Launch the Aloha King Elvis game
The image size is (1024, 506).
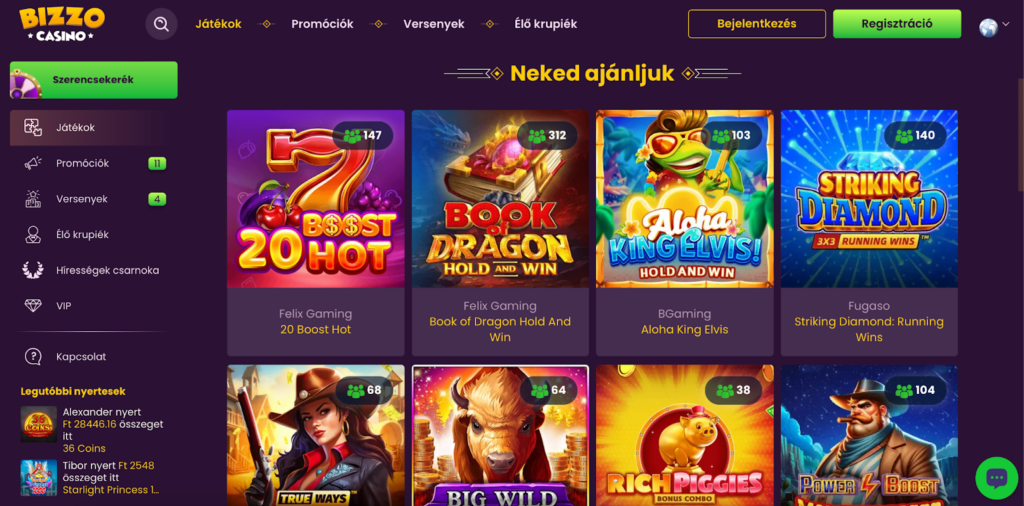click(684, 200)
